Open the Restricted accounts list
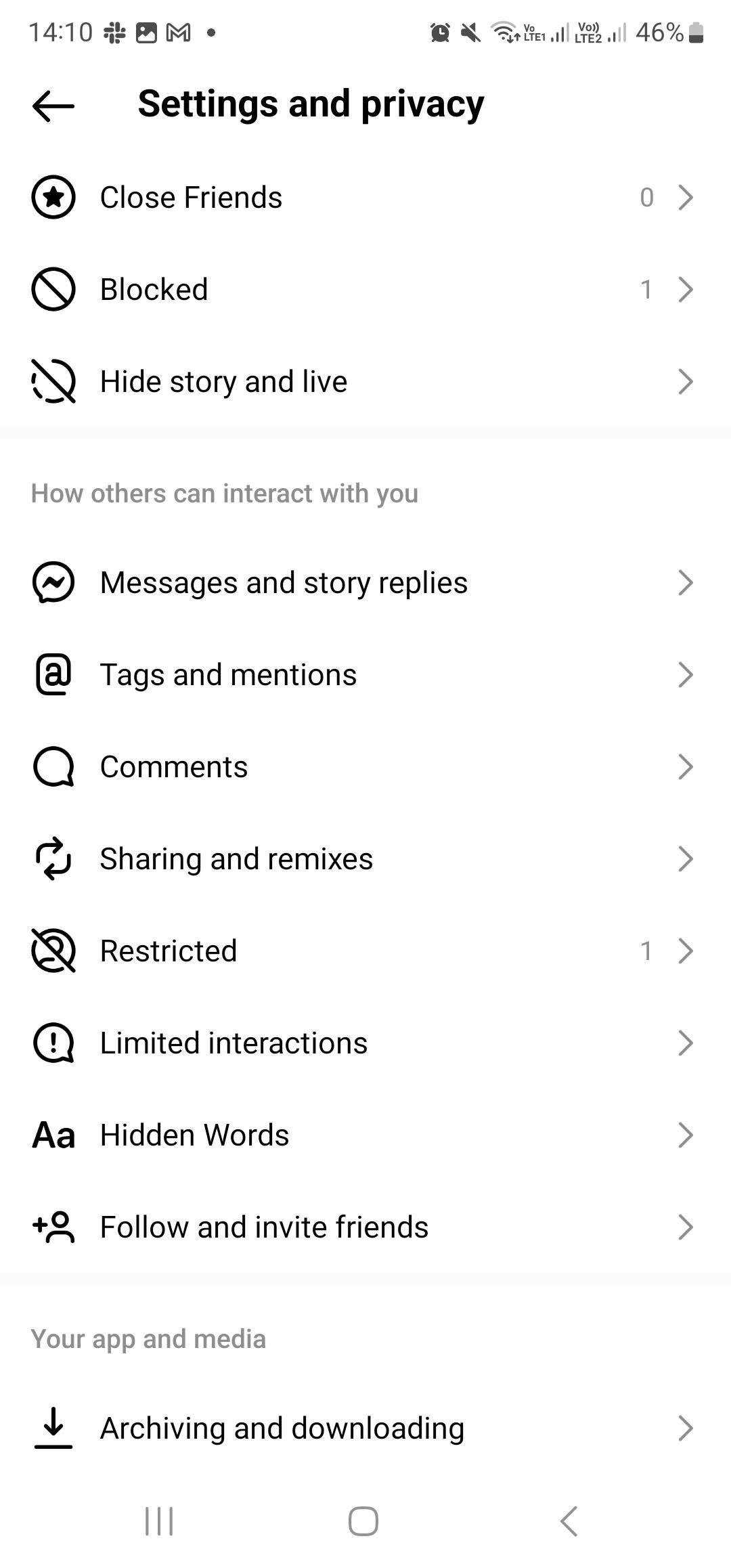 tap(365, 951)
